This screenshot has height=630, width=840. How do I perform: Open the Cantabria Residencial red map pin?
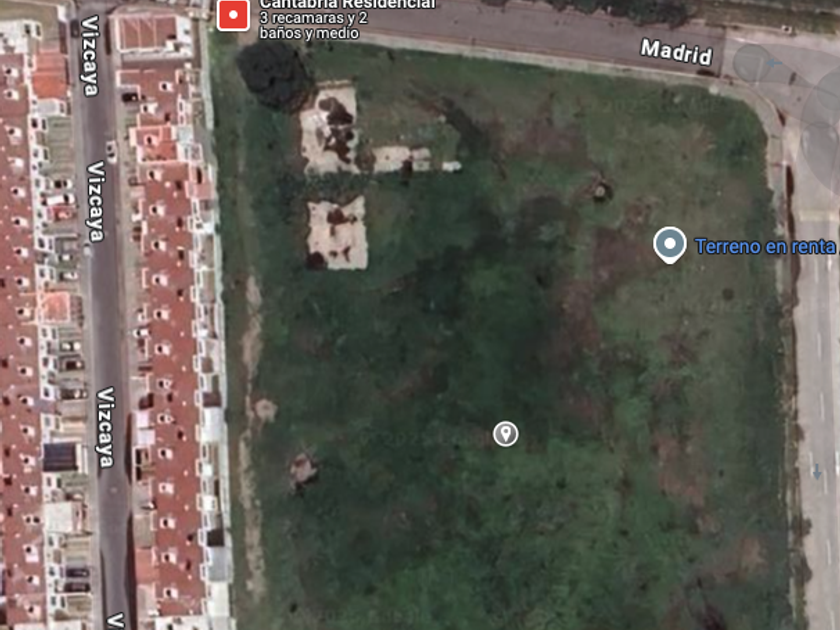(233, 15)
